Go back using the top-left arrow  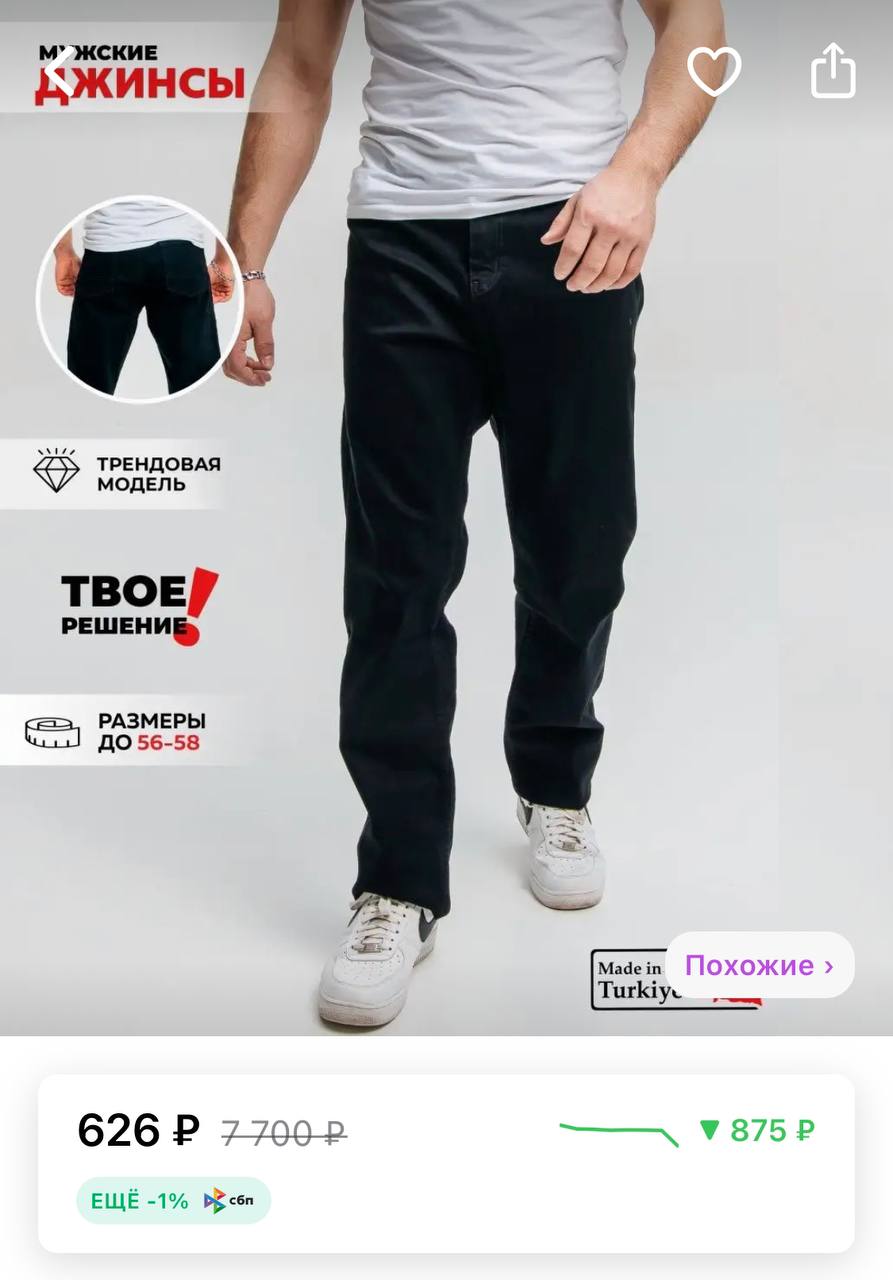[60, 71]
